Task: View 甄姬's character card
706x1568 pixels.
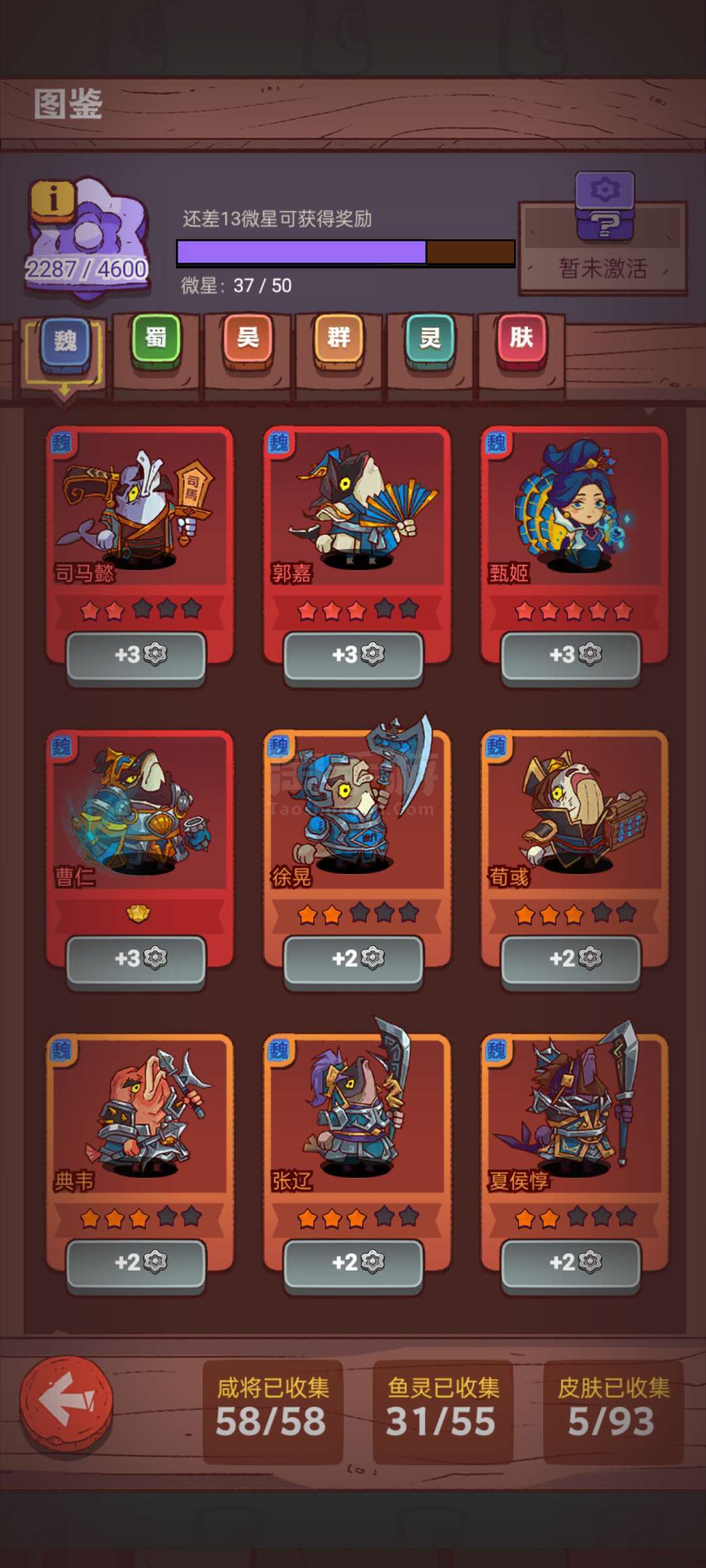Action: click(574, 544)
